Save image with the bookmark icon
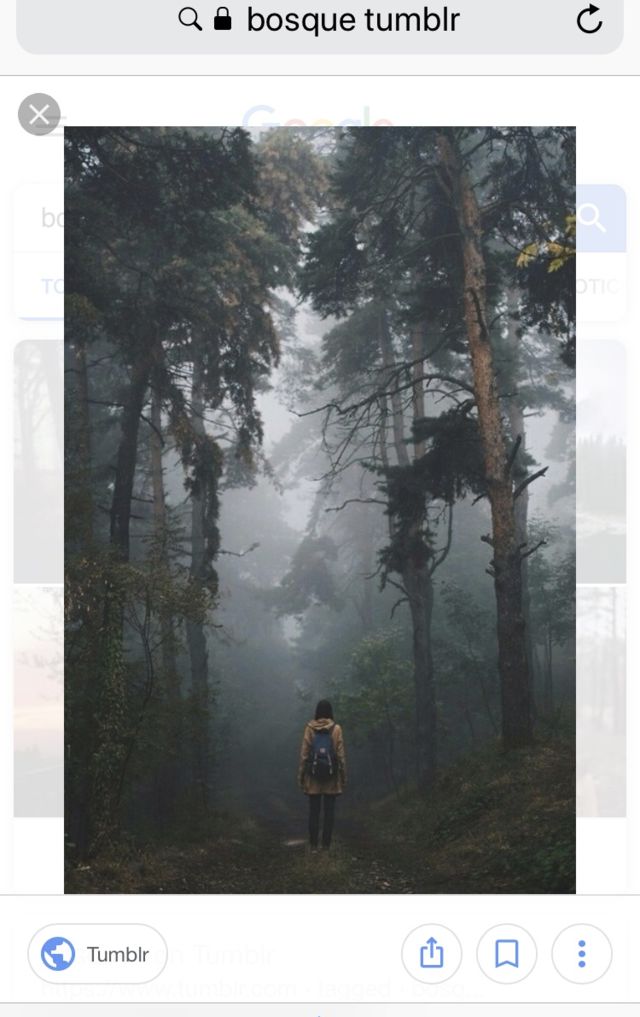 [507, 954]
